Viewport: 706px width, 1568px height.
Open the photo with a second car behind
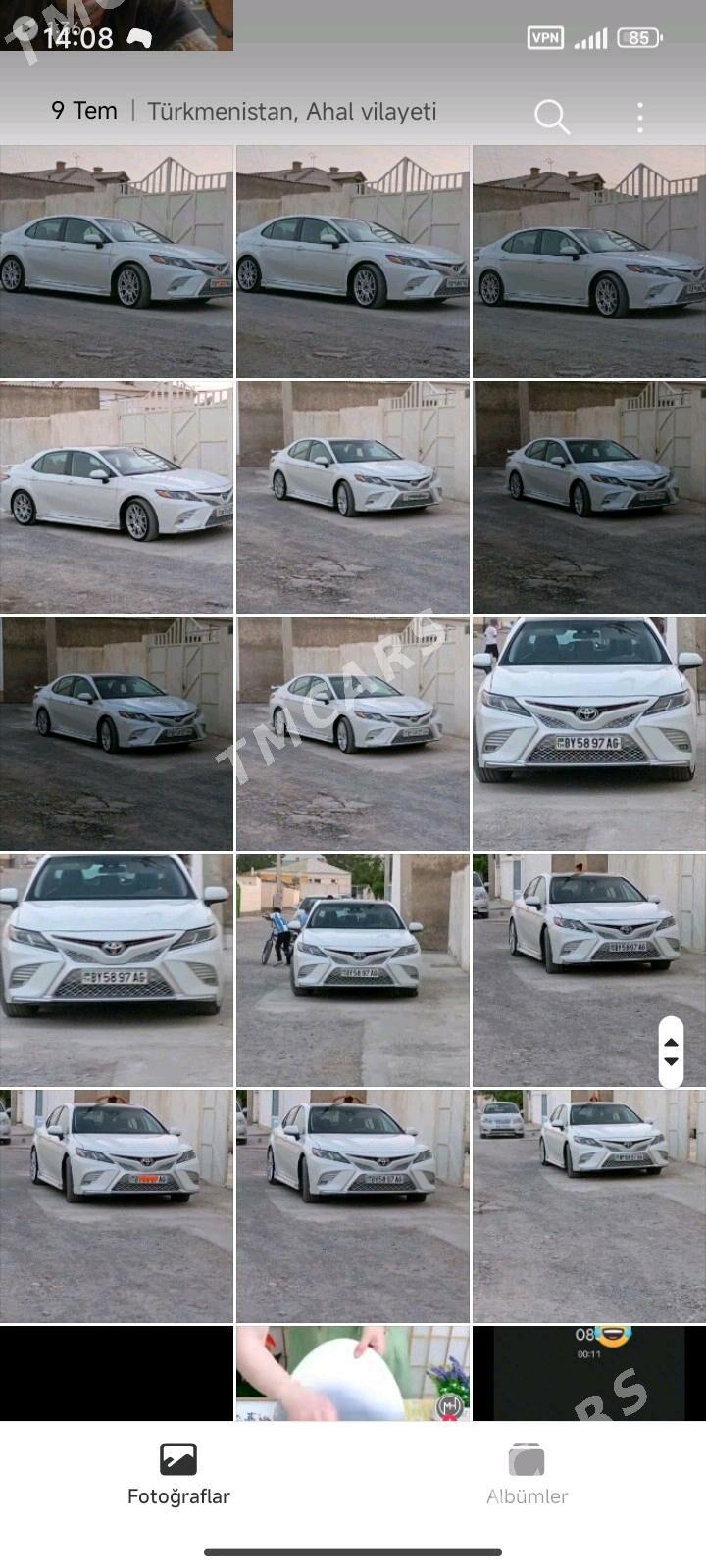588,1205
